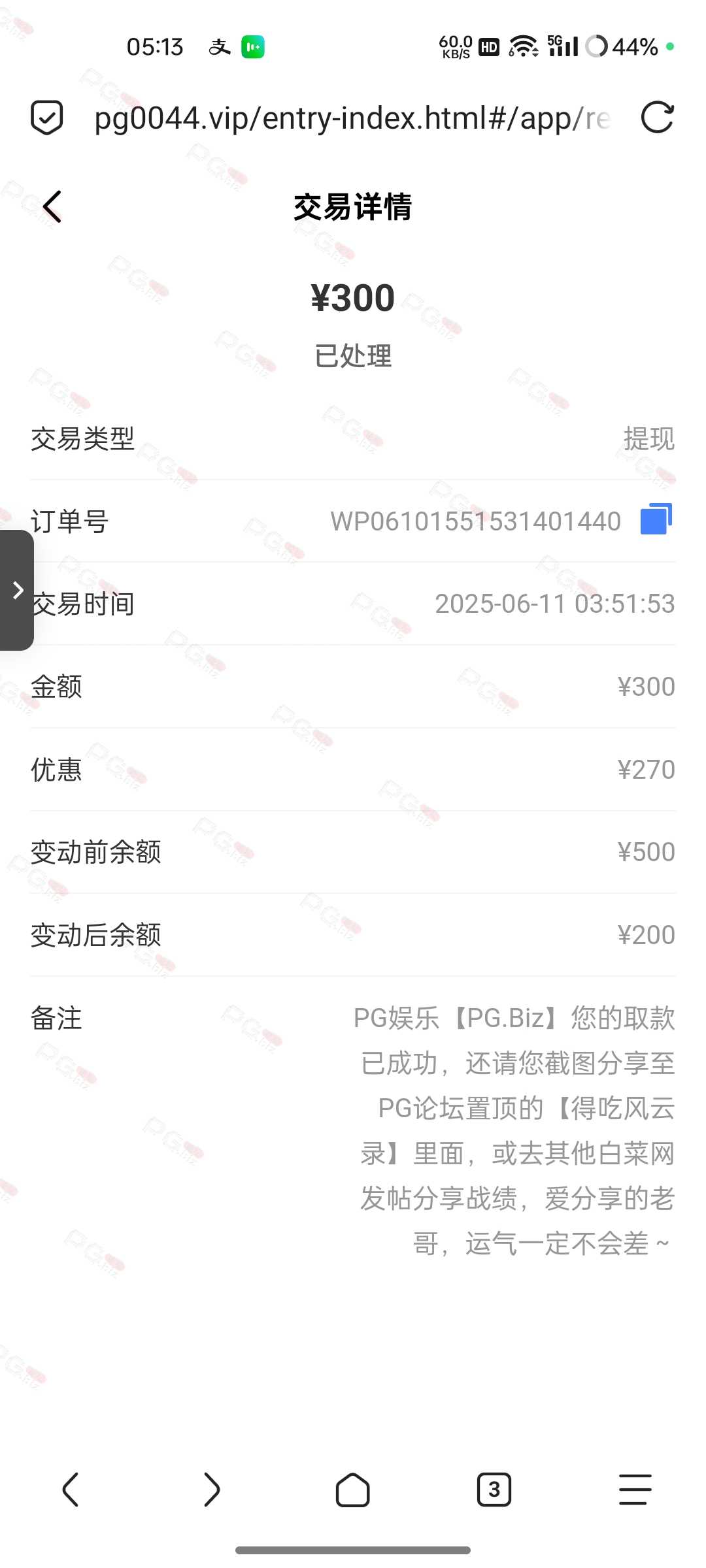Viewport: 706px width, 1568px height.
Task: Open the tab switcher showing 3 tabs
Action: tap(494, 1490)
